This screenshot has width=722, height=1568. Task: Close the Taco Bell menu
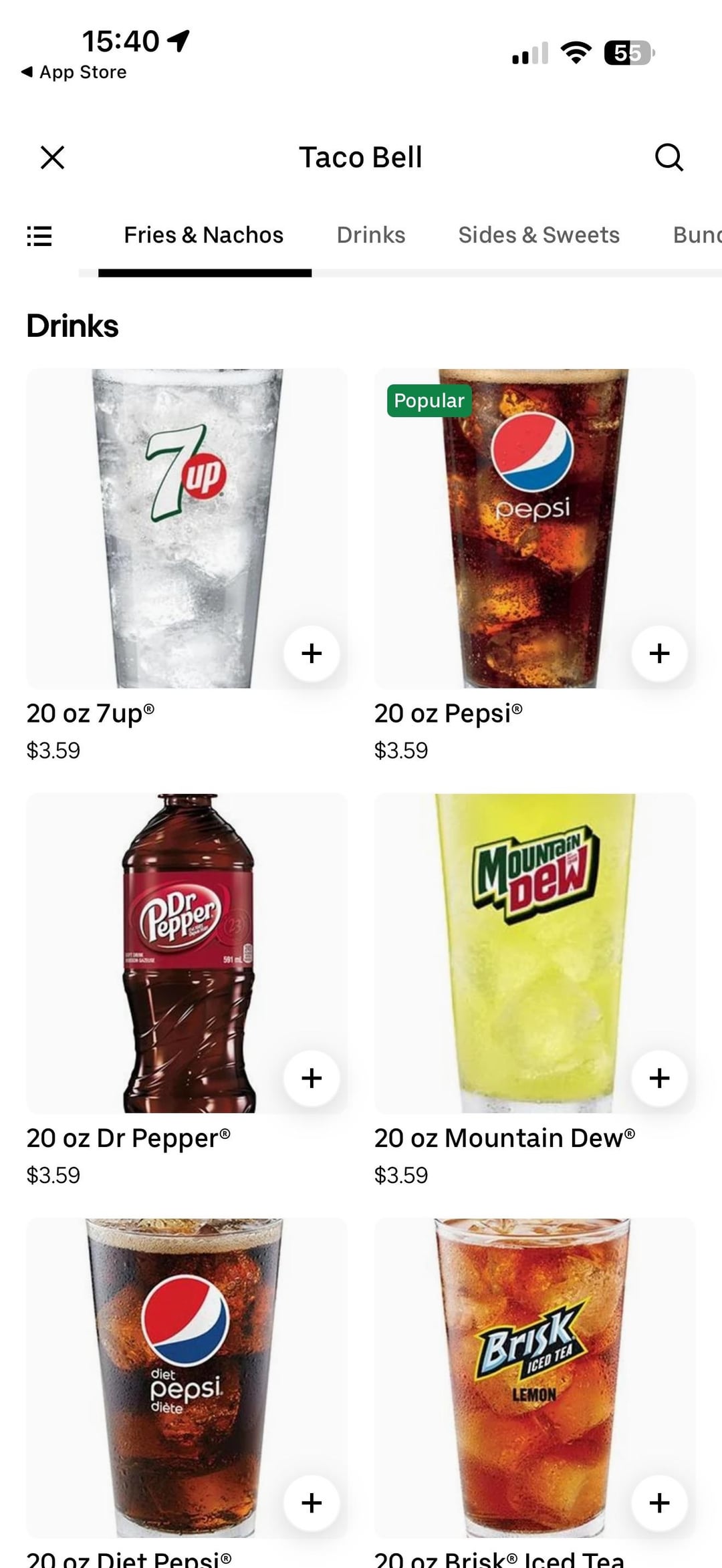[52, 158]
